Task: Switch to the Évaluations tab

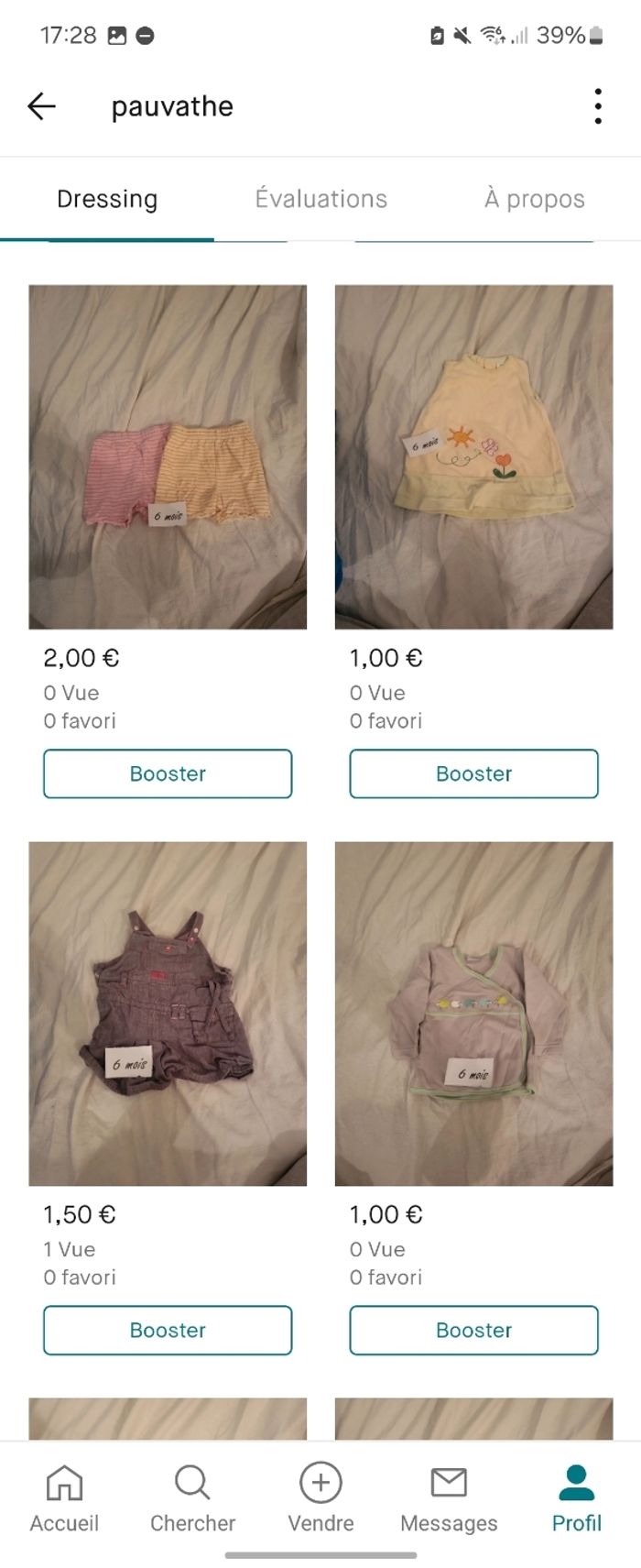Action: 320,199
